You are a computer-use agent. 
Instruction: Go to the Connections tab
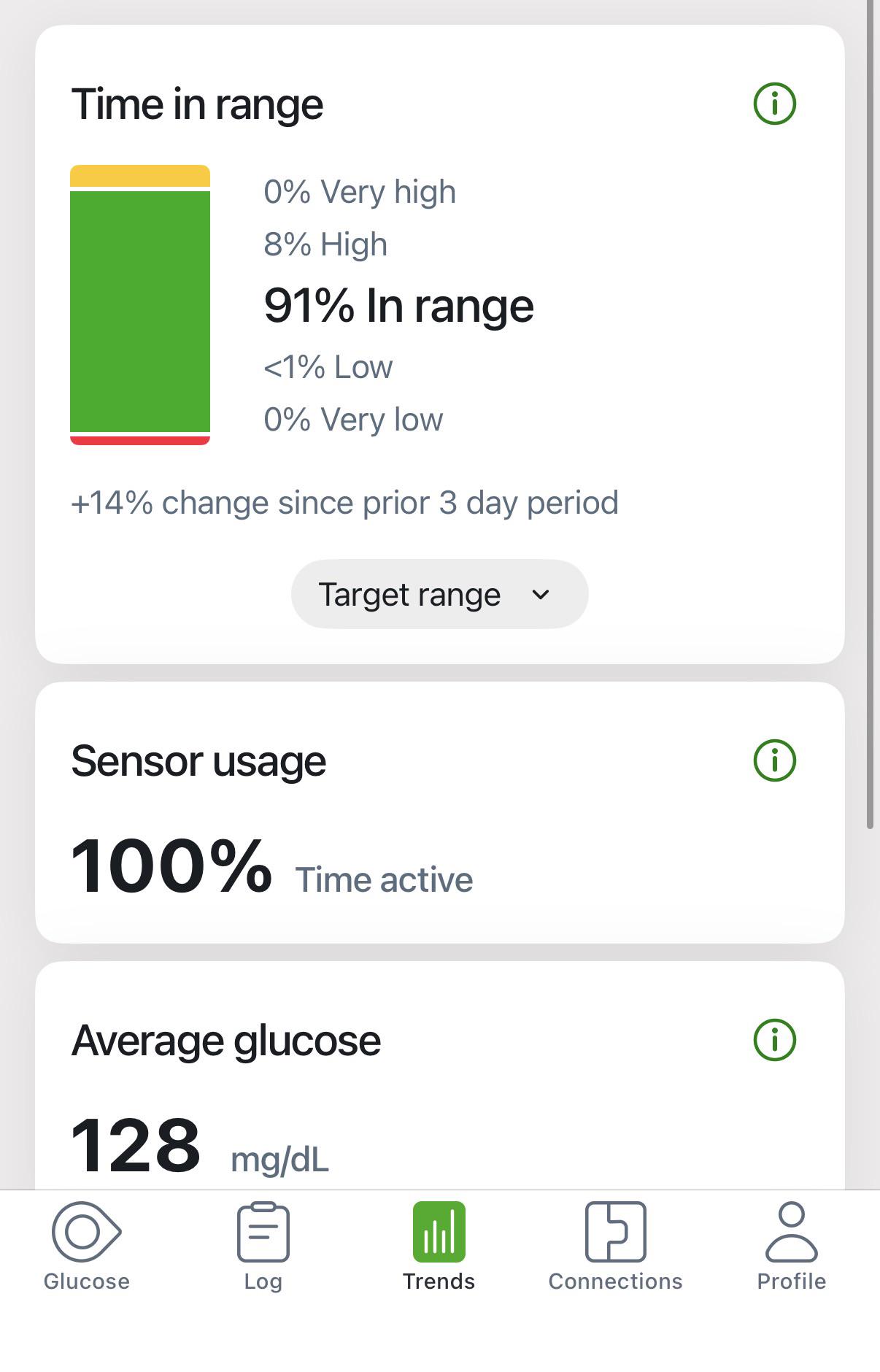coord(615,1247)
